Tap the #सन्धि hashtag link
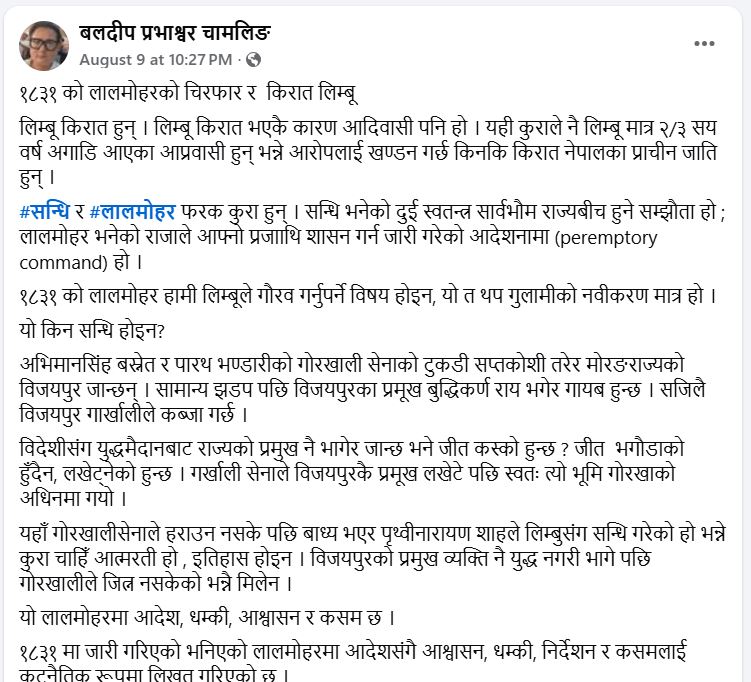 click(45, 212)
